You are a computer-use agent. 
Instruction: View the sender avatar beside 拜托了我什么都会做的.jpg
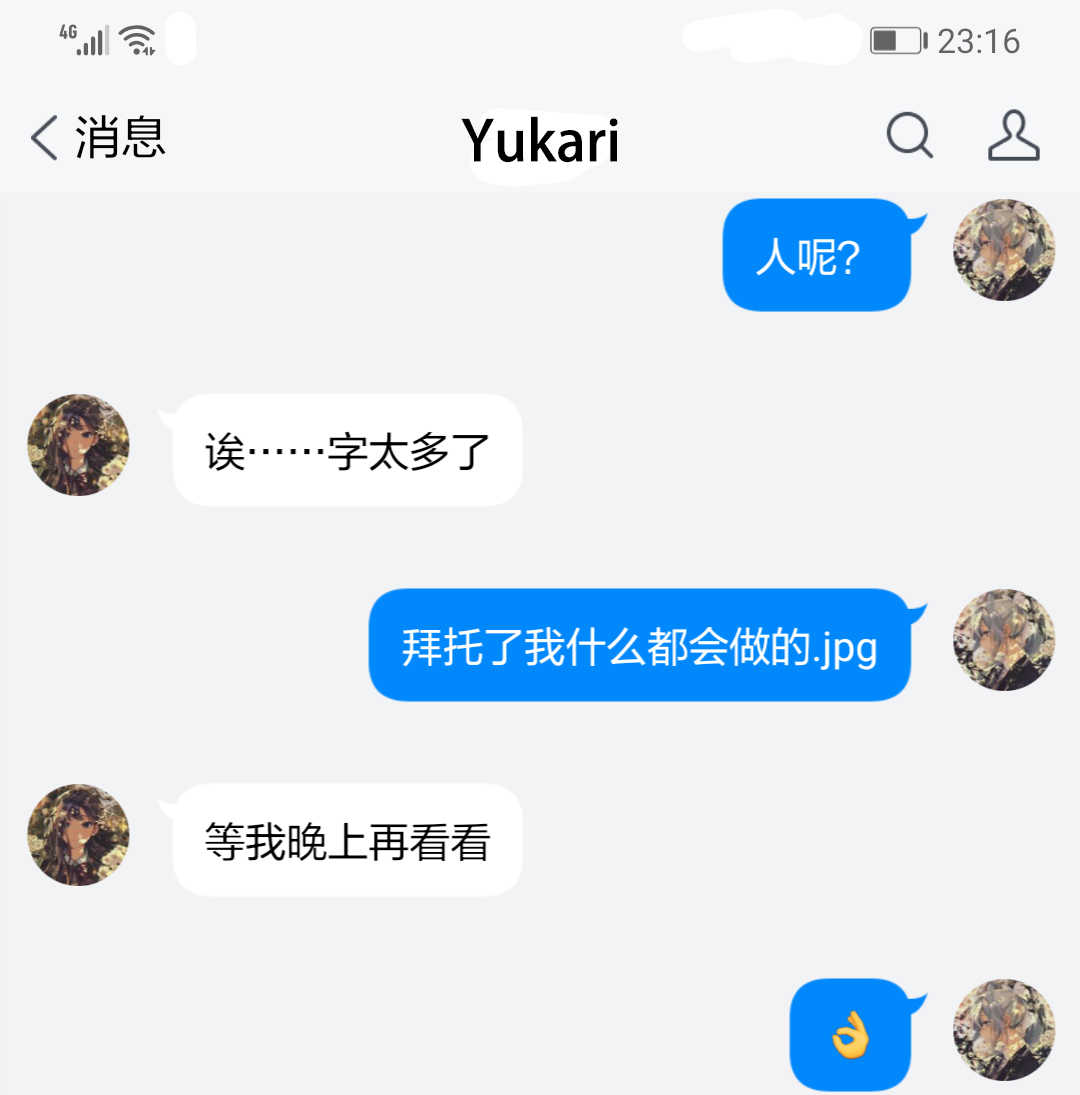pos(1004,640)
